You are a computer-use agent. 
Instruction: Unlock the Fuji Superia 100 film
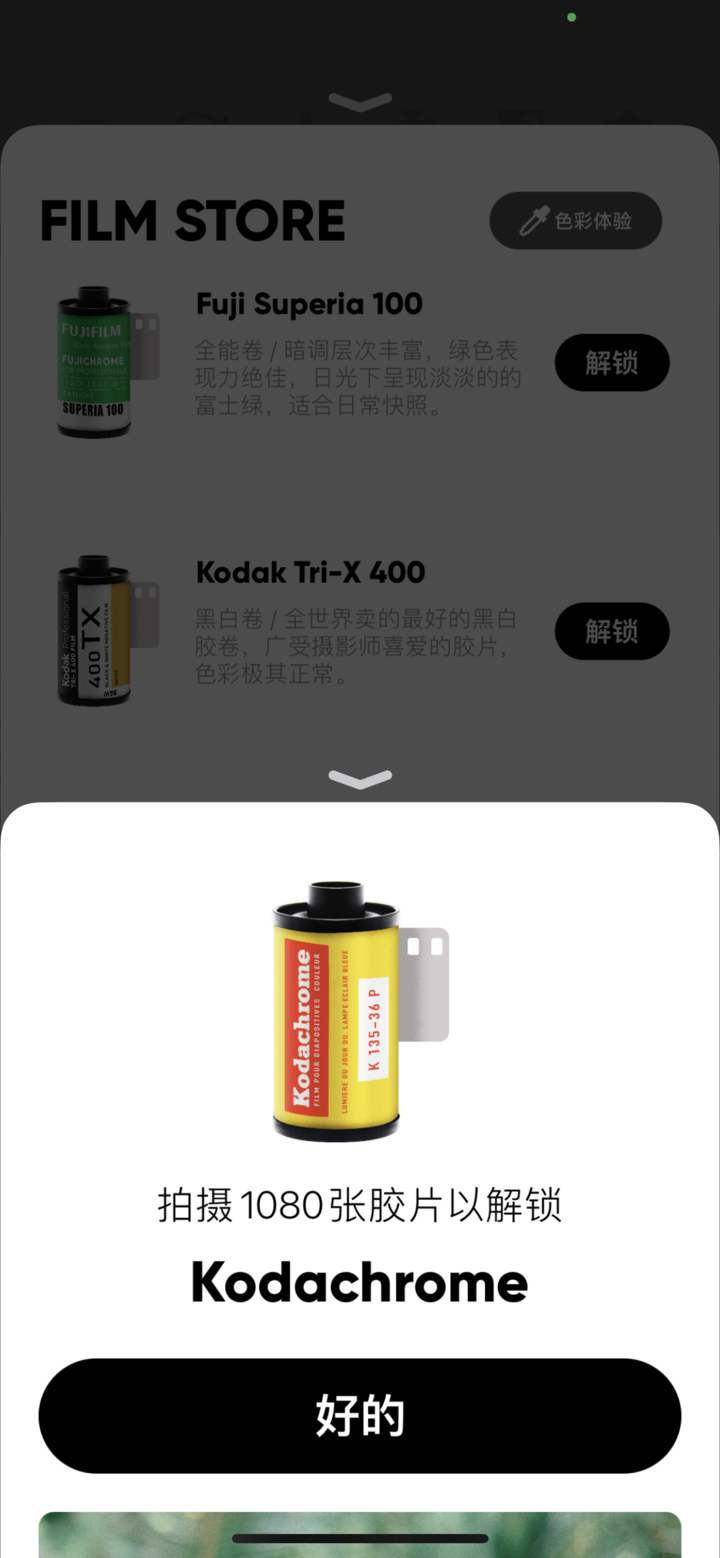(x=611, y=362)
